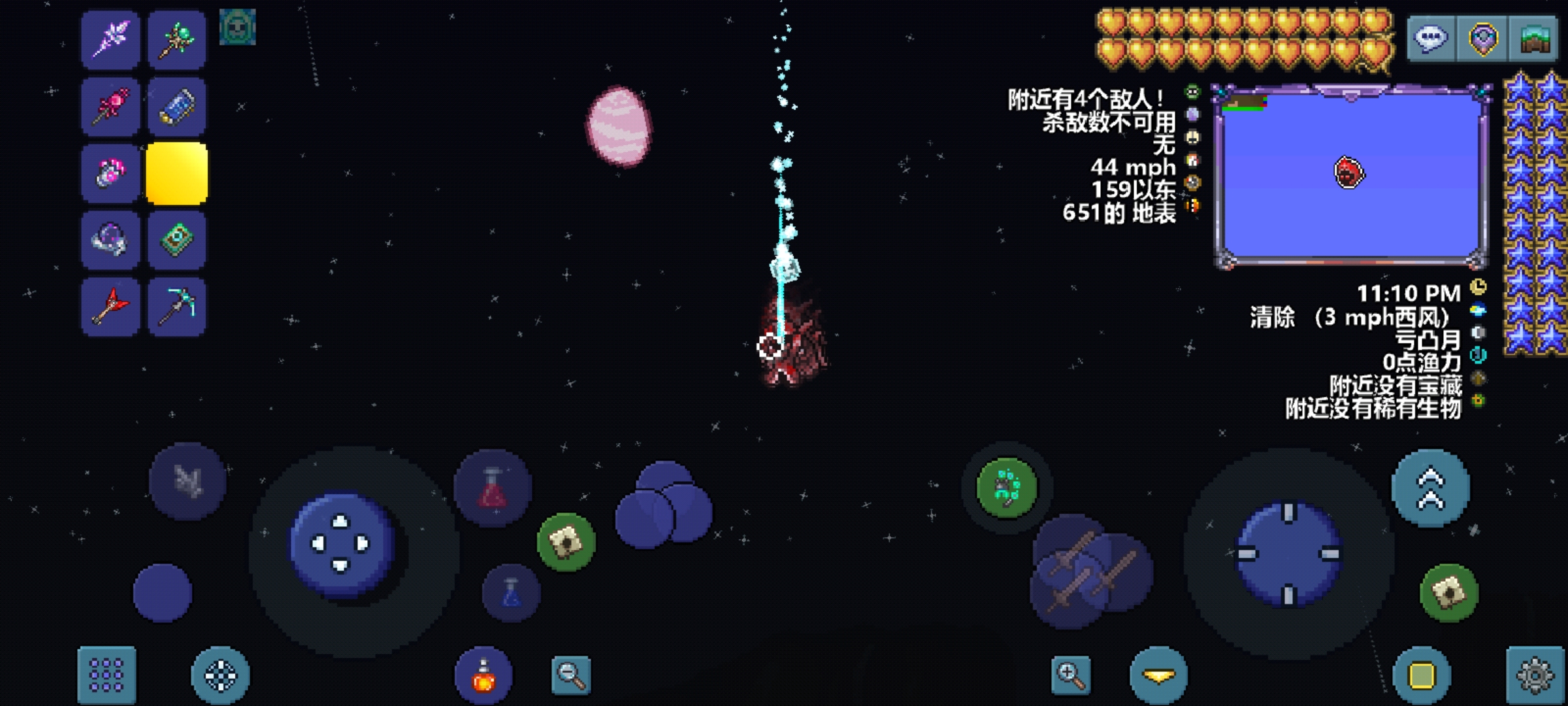Use the quick mana blue potion
Image resolution: width=1568 pixels, height=706 pixels.
tap(511, 593)
